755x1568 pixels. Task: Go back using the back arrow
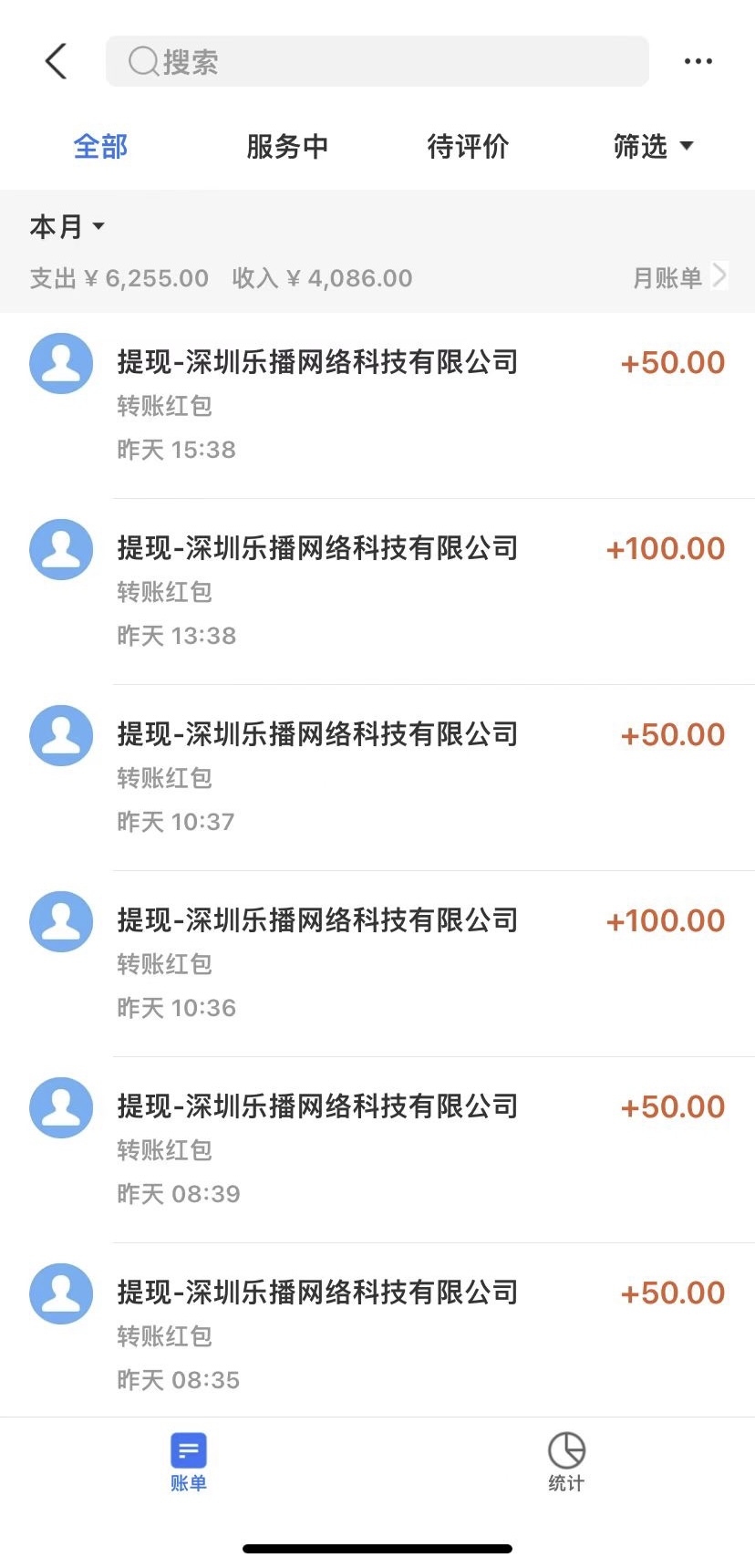point(57,62)
